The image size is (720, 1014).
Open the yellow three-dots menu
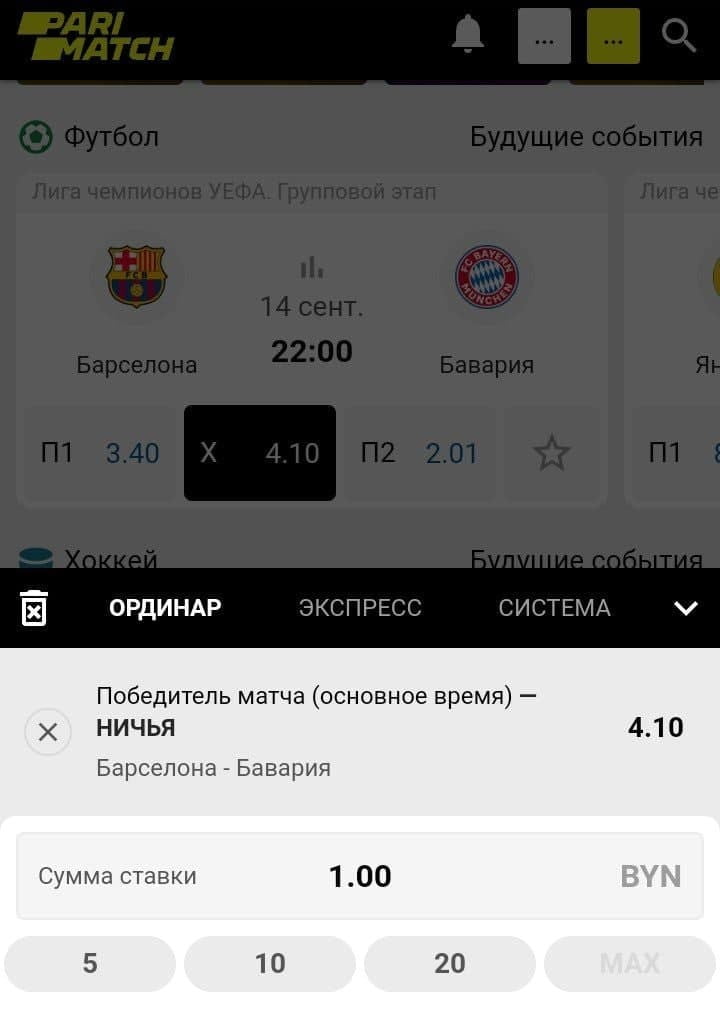[x=613, y=36]
